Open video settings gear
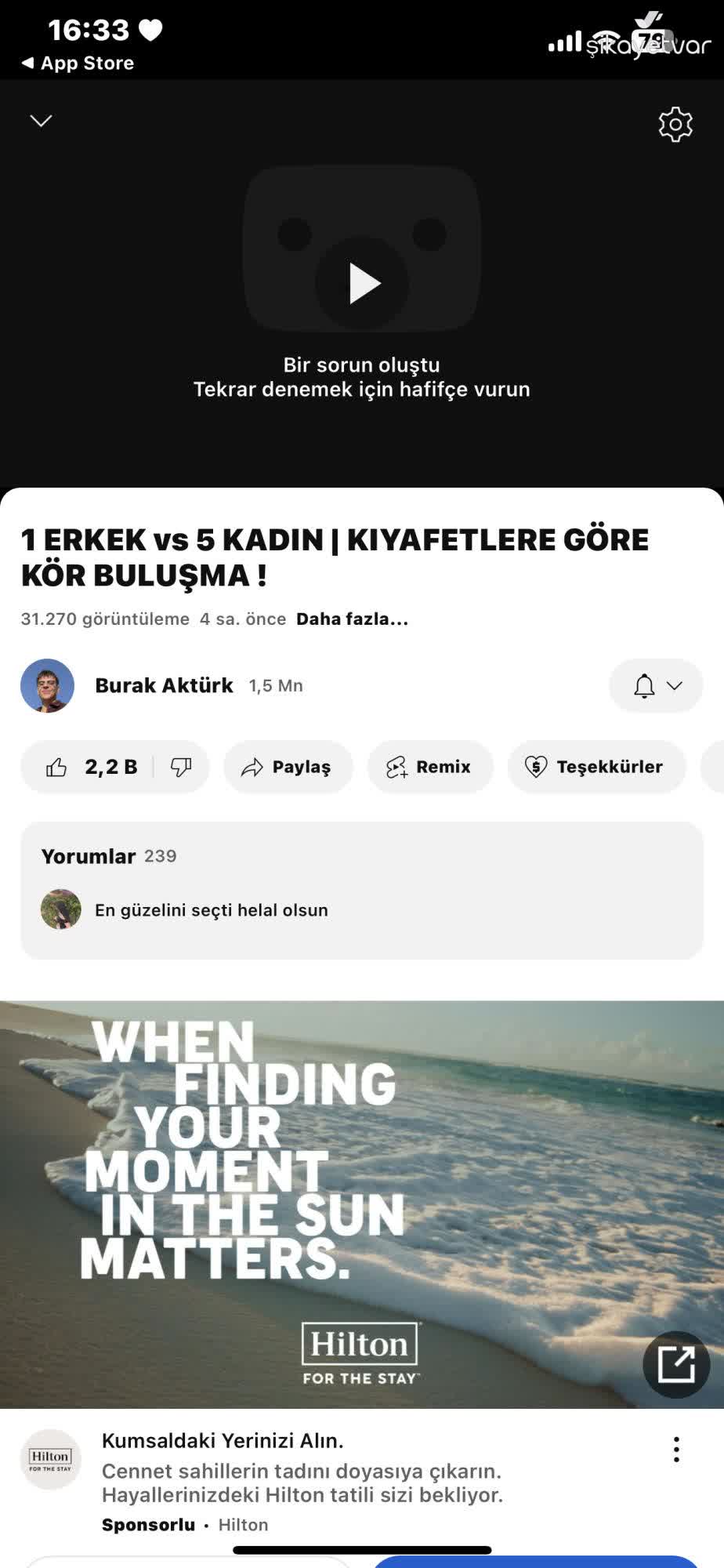This screenshot has width=724, height=1568. 675,124
